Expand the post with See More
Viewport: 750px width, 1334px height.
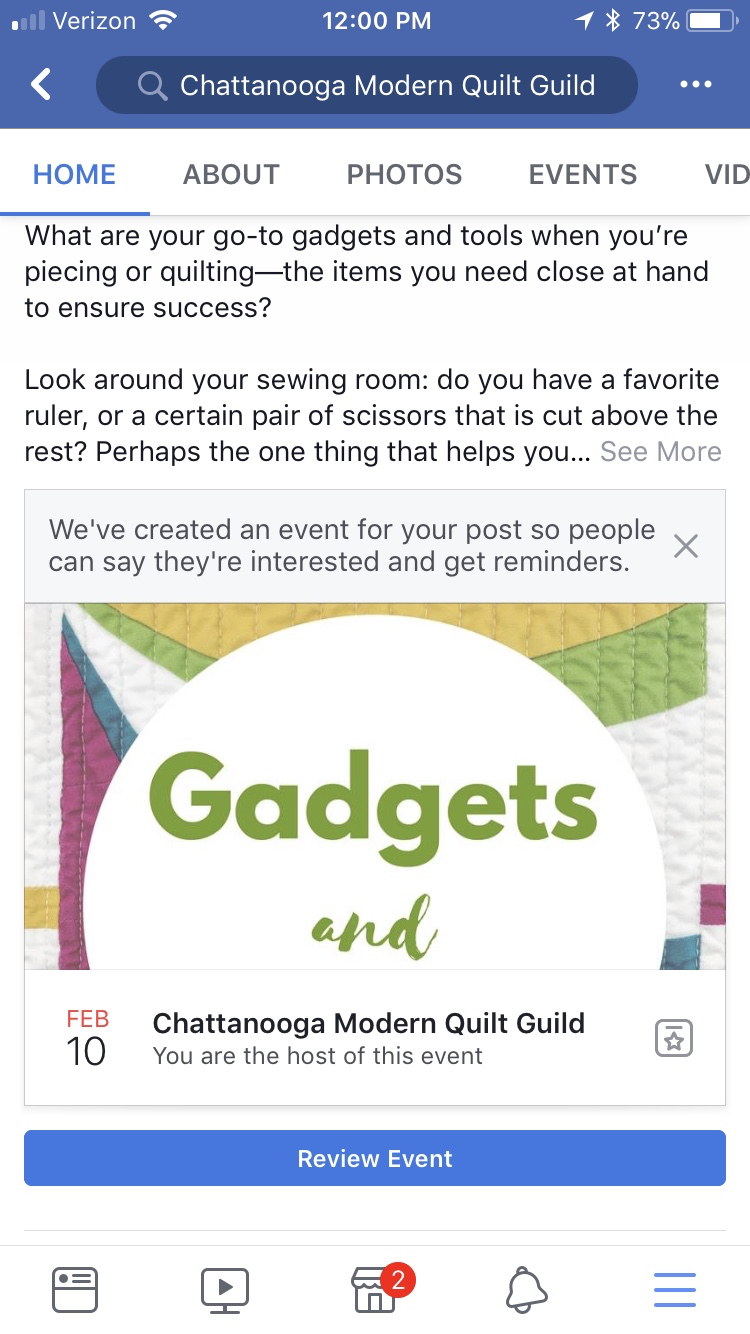[660, 451]
